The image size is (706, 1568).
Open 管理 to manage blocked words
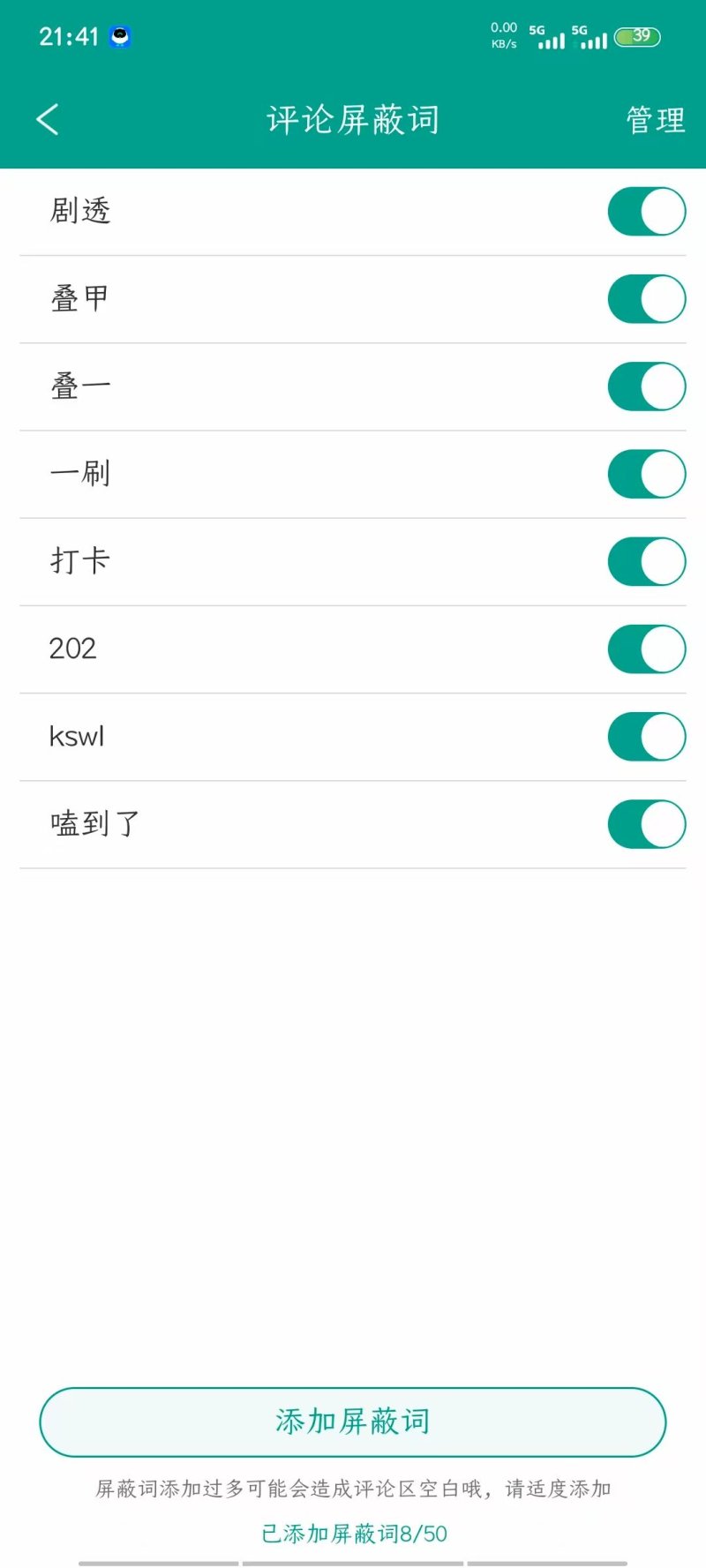[x=655, y=120]
